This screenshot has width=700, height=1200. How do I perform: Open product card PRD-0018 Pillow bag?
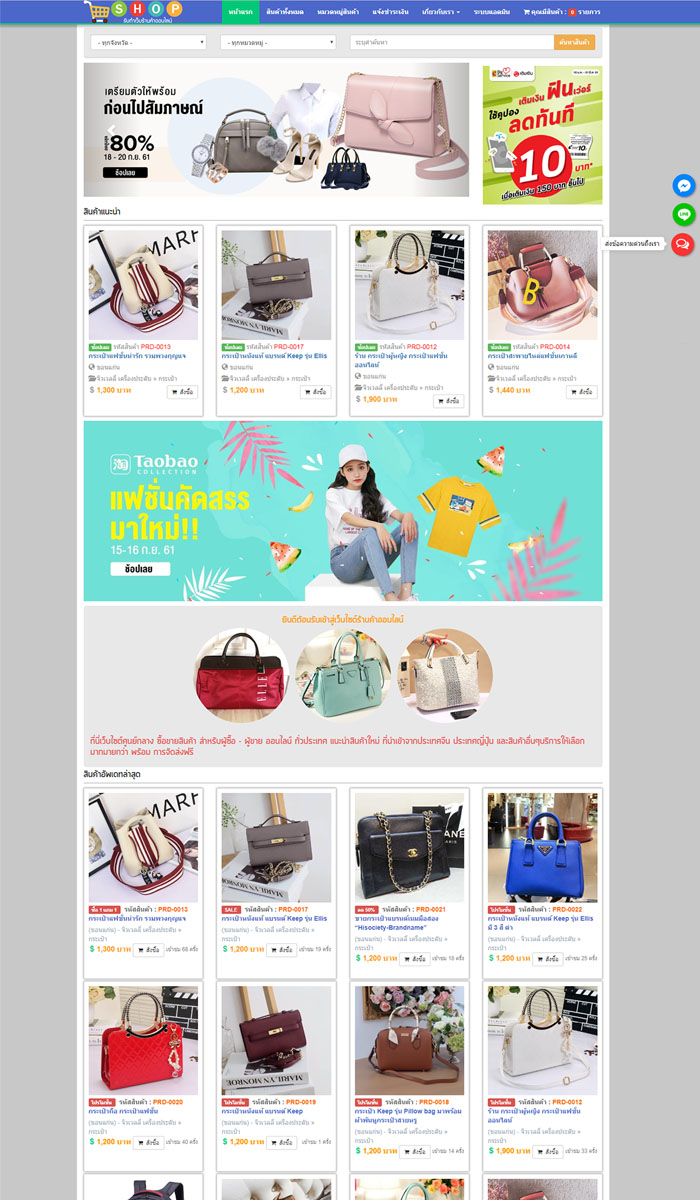pos(409,1040)
